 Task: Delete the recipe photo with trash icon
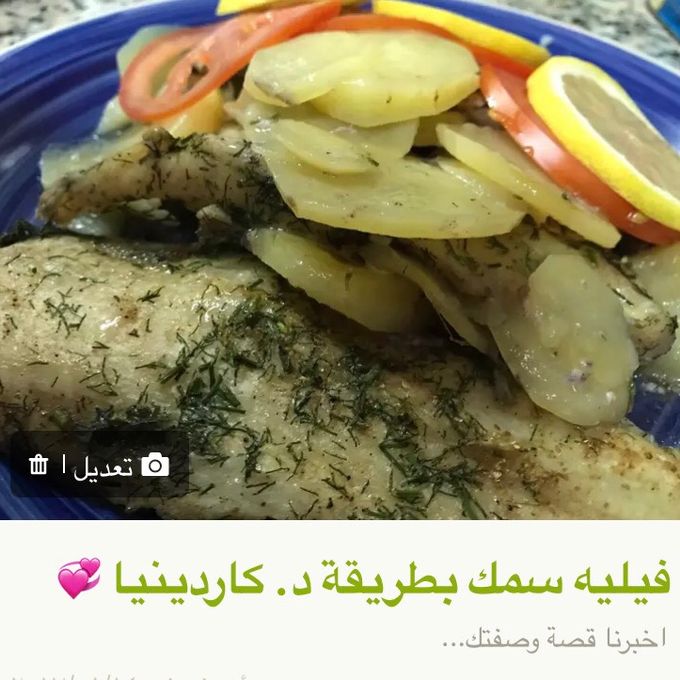[39, 466]
